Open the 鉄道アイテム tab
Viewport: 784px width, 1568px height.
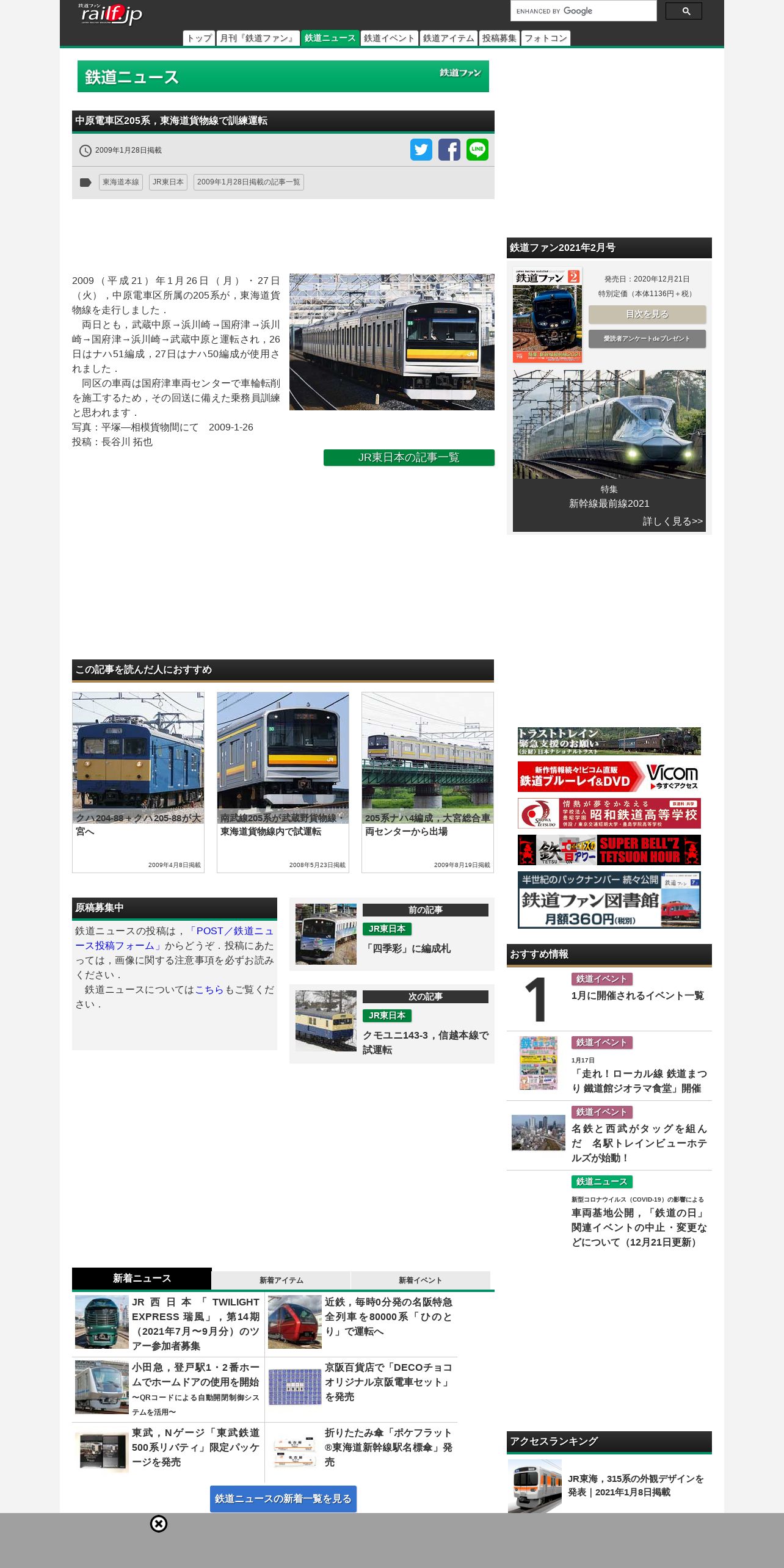click(448, 38)
